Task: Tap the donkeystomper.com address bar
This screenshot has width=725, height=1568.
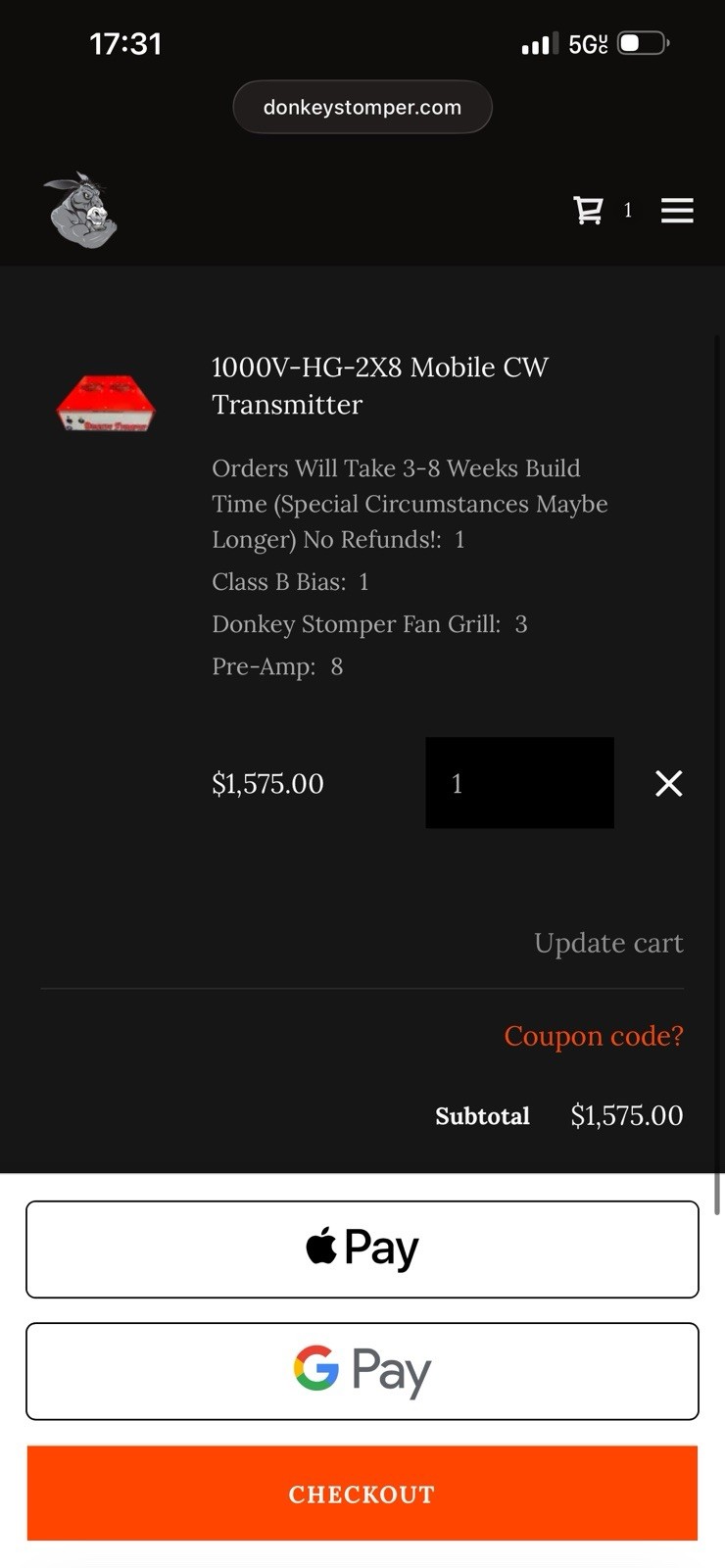Action: 362,107
